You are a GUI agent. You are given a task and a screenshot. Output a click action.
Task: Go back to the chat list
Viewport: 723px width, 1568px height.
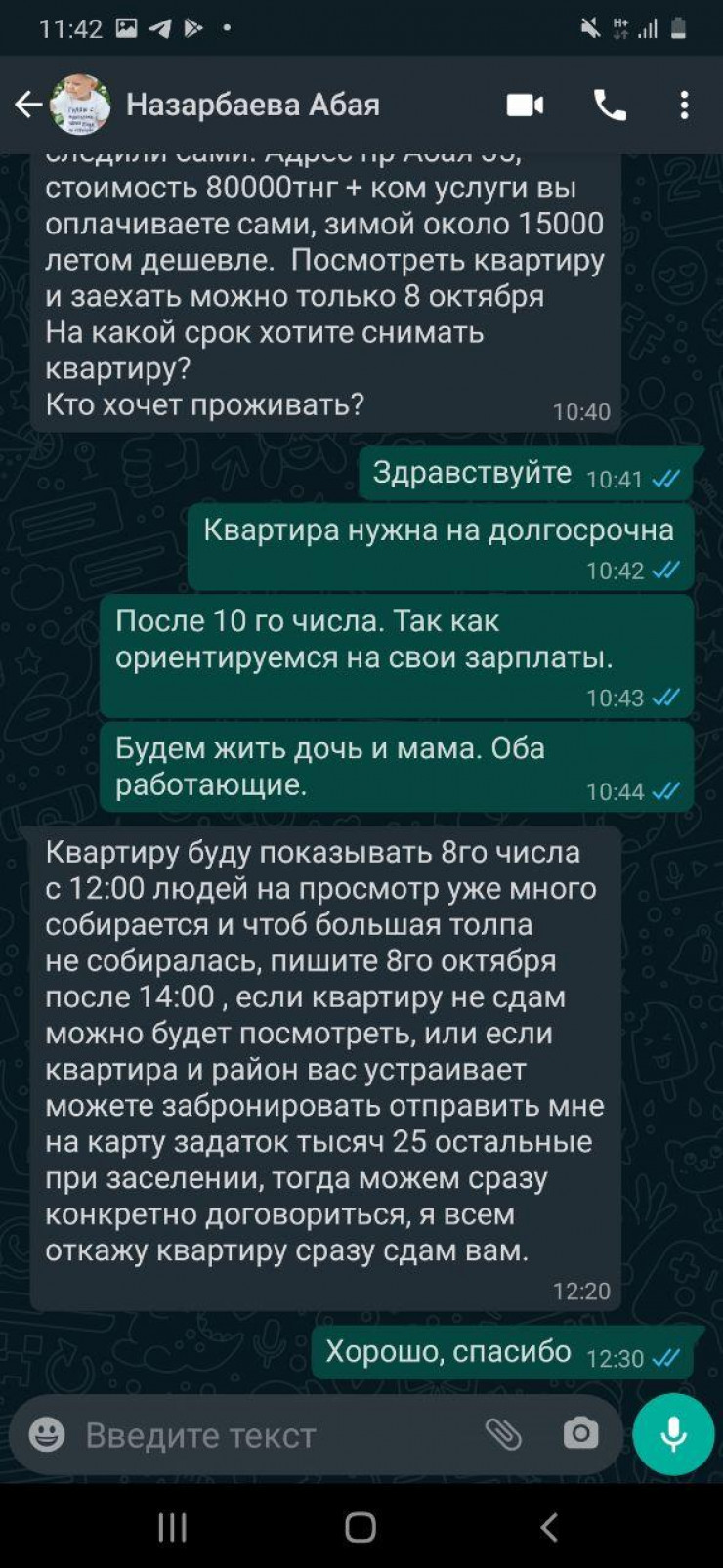[x=27, y=105]
